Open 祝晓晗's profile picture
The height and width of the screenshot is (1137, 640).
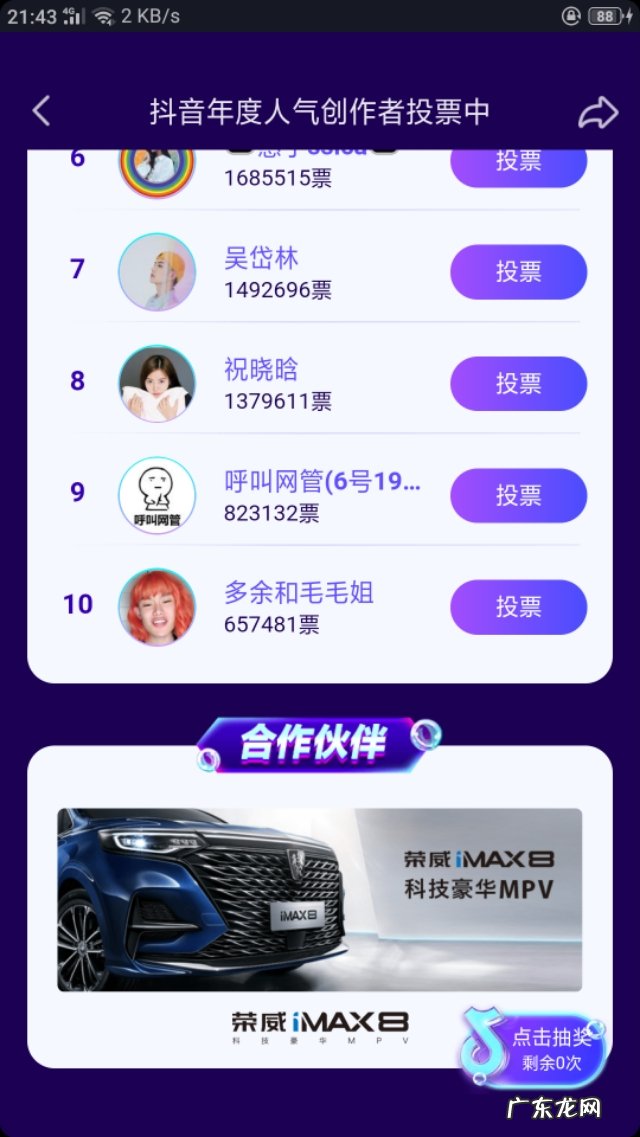point(157,383)
